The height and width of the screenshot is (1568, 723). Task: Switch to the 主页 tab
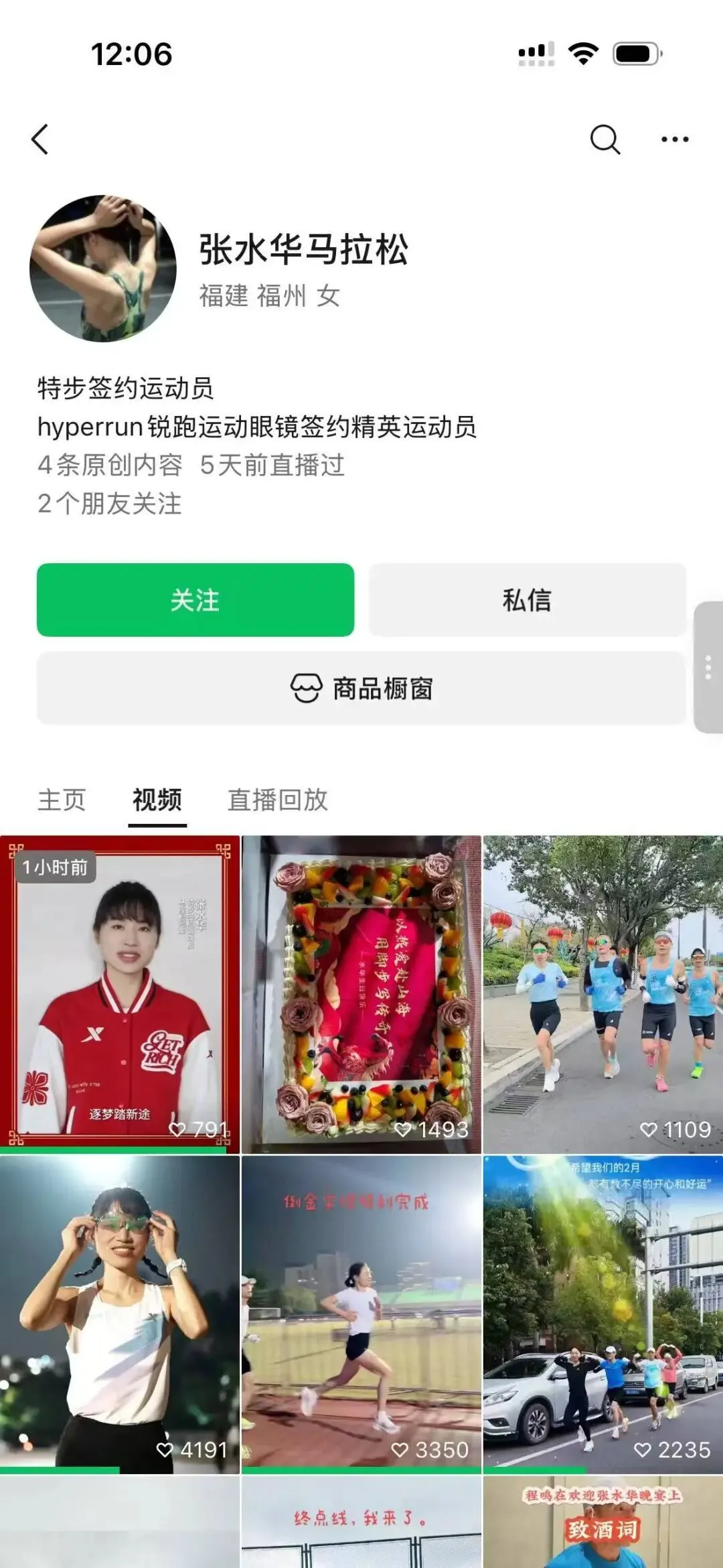pos(62,800)
